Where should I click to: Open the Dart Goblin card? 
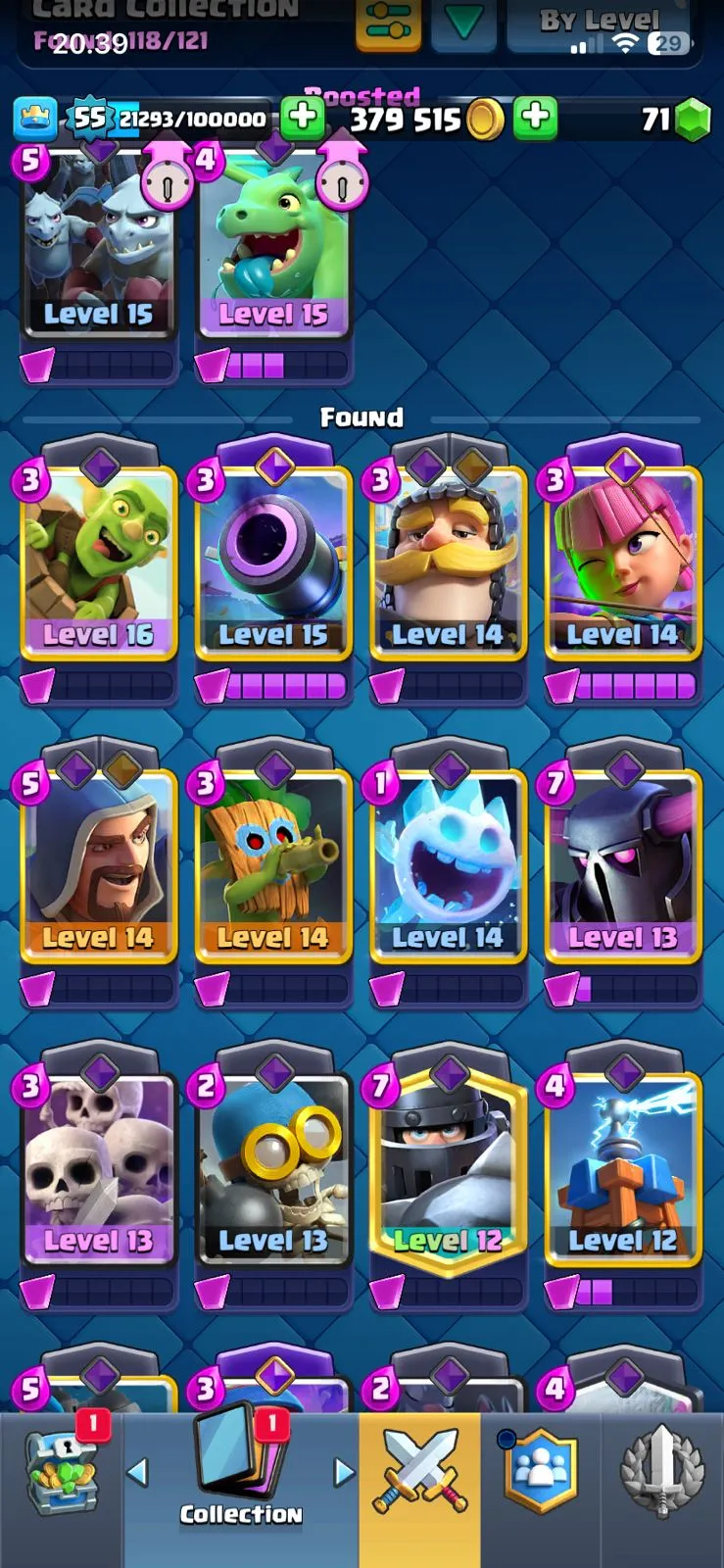273,867
